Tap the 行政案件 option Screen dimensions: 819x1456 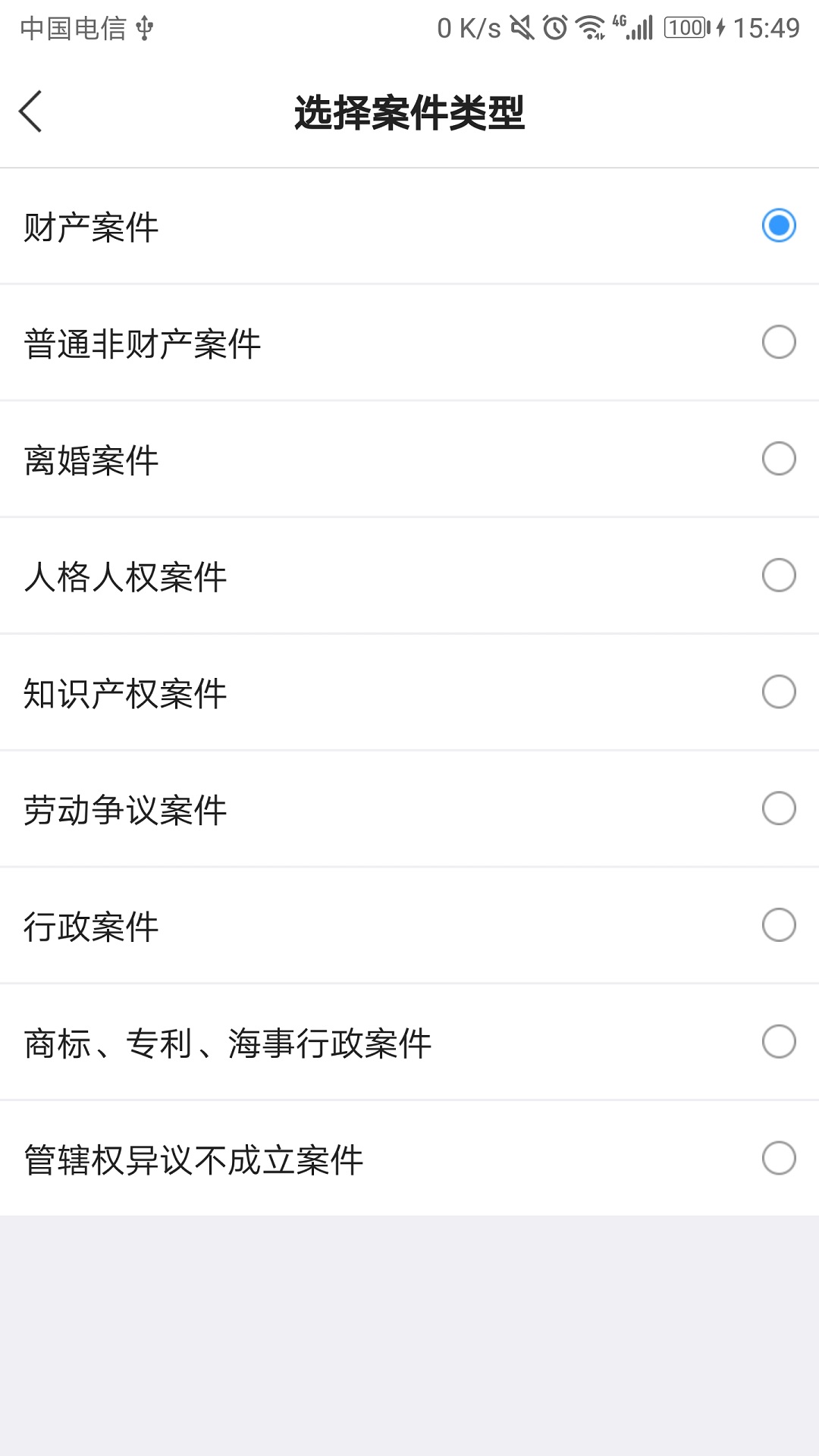tap(778, 925)
